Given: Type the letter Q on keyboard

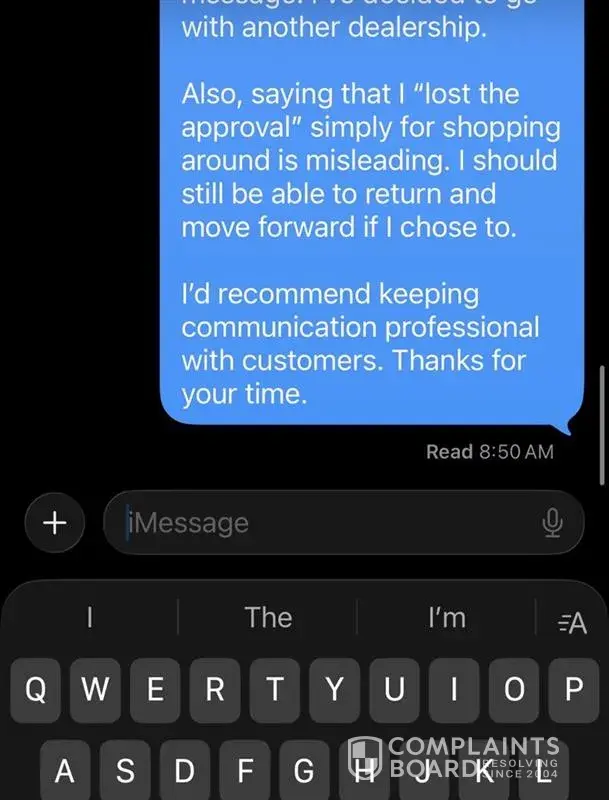Looking at the screenshot, I should [x=35, y=690].
